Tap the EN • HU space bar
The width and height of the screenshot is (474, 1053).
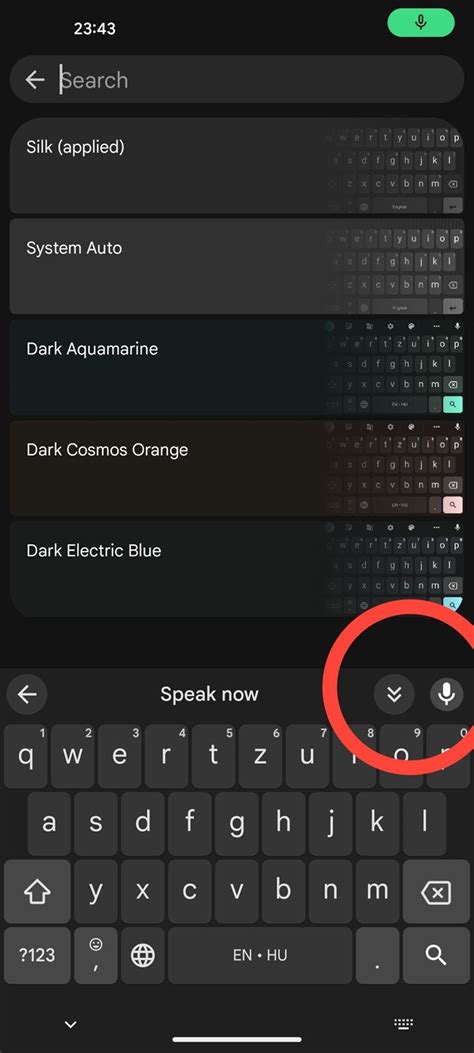tap(260, 955)
